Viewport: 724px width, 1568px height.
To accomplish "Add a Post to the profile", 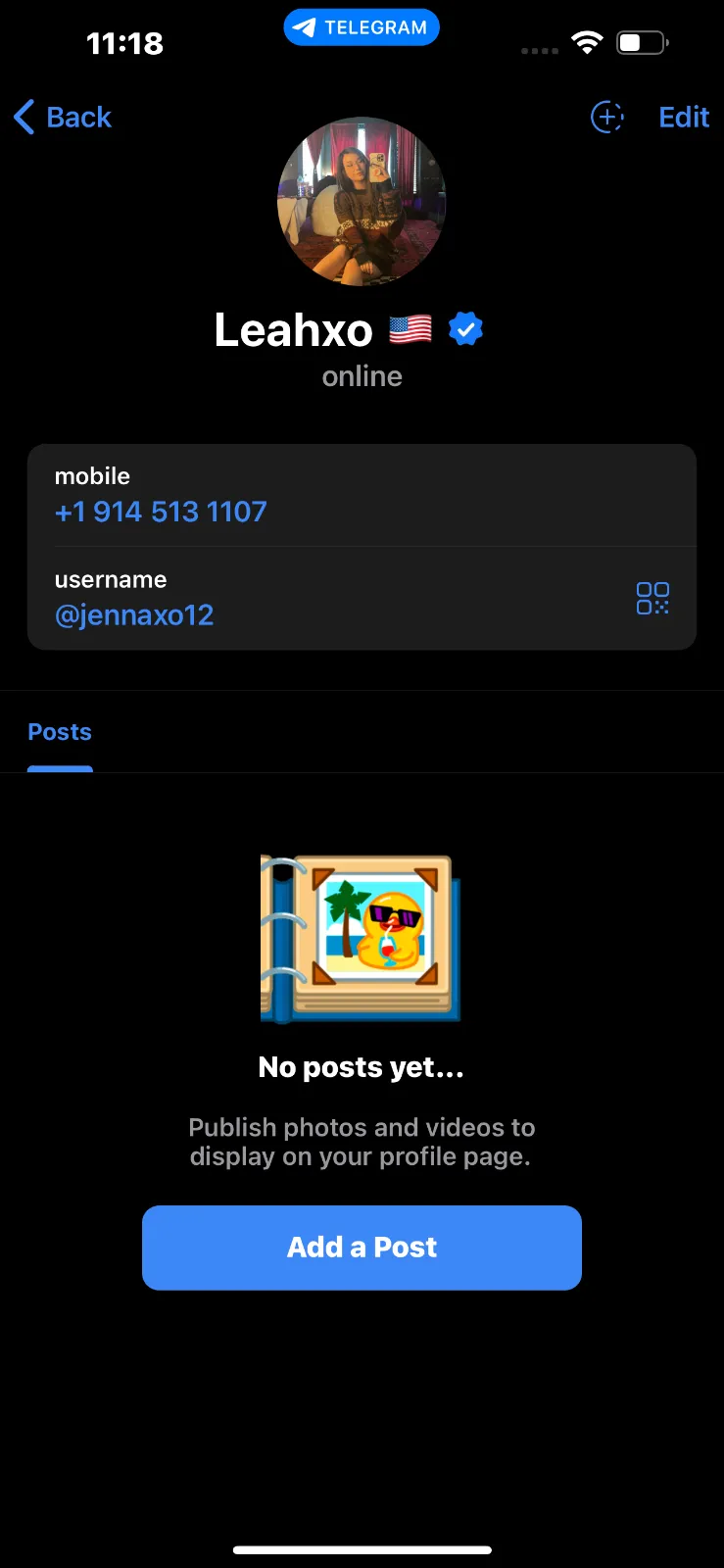I will 362,1247.
